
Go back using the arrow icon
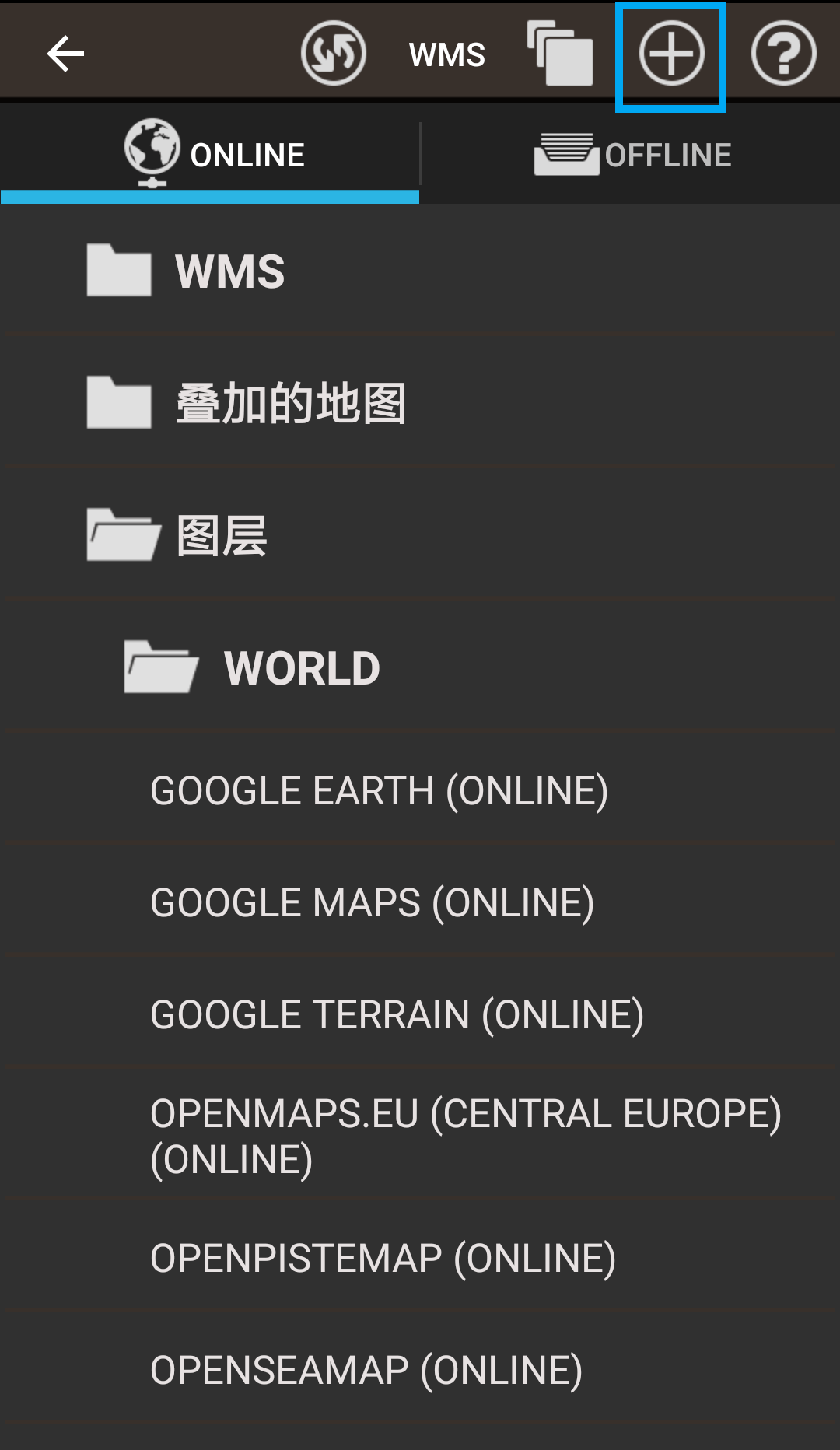click(65, 54)
